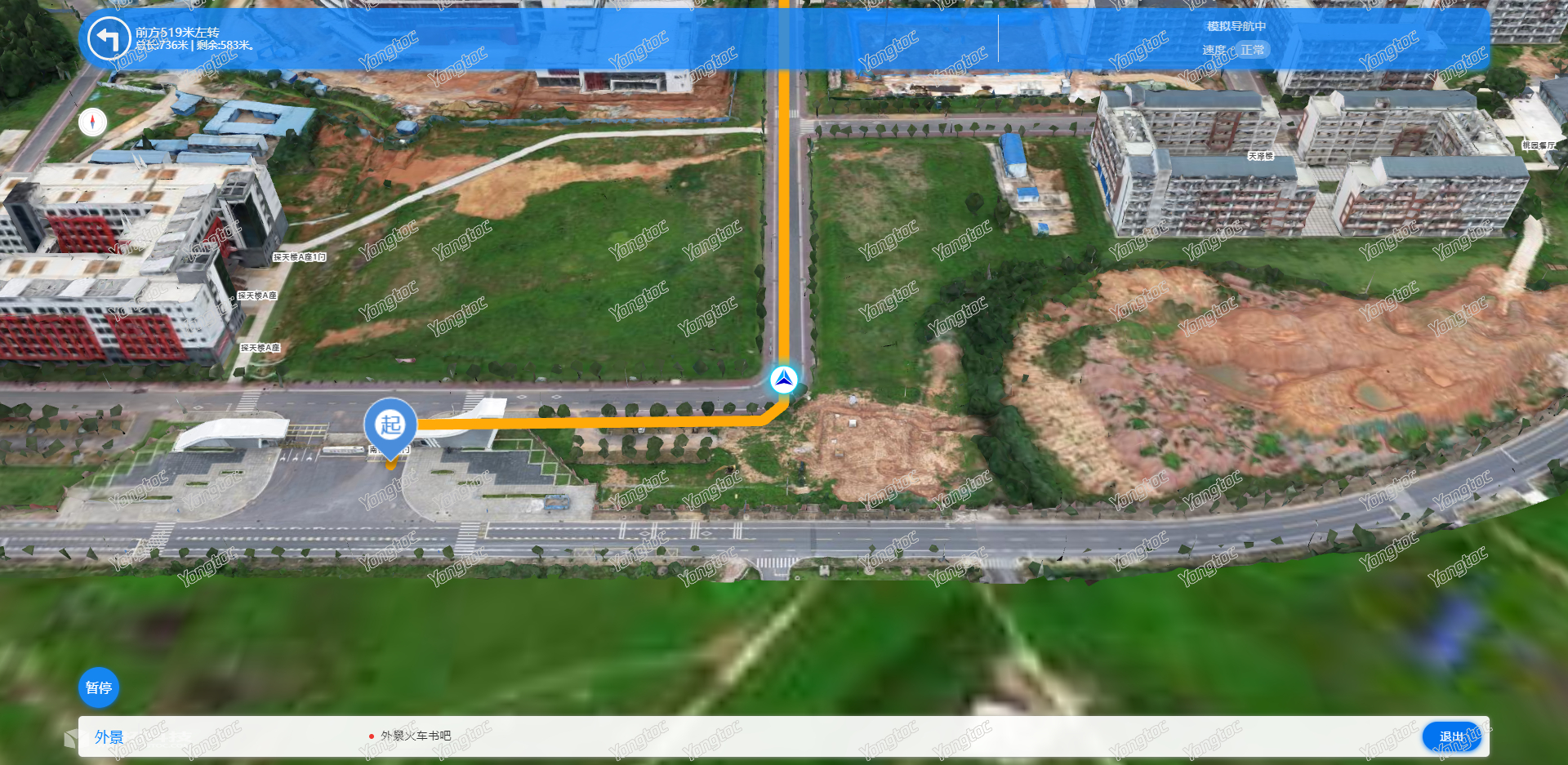Viewport: 1568px width, 765px height.
Task: Tap the 起 start marker on the map
Action: (390, 425)
